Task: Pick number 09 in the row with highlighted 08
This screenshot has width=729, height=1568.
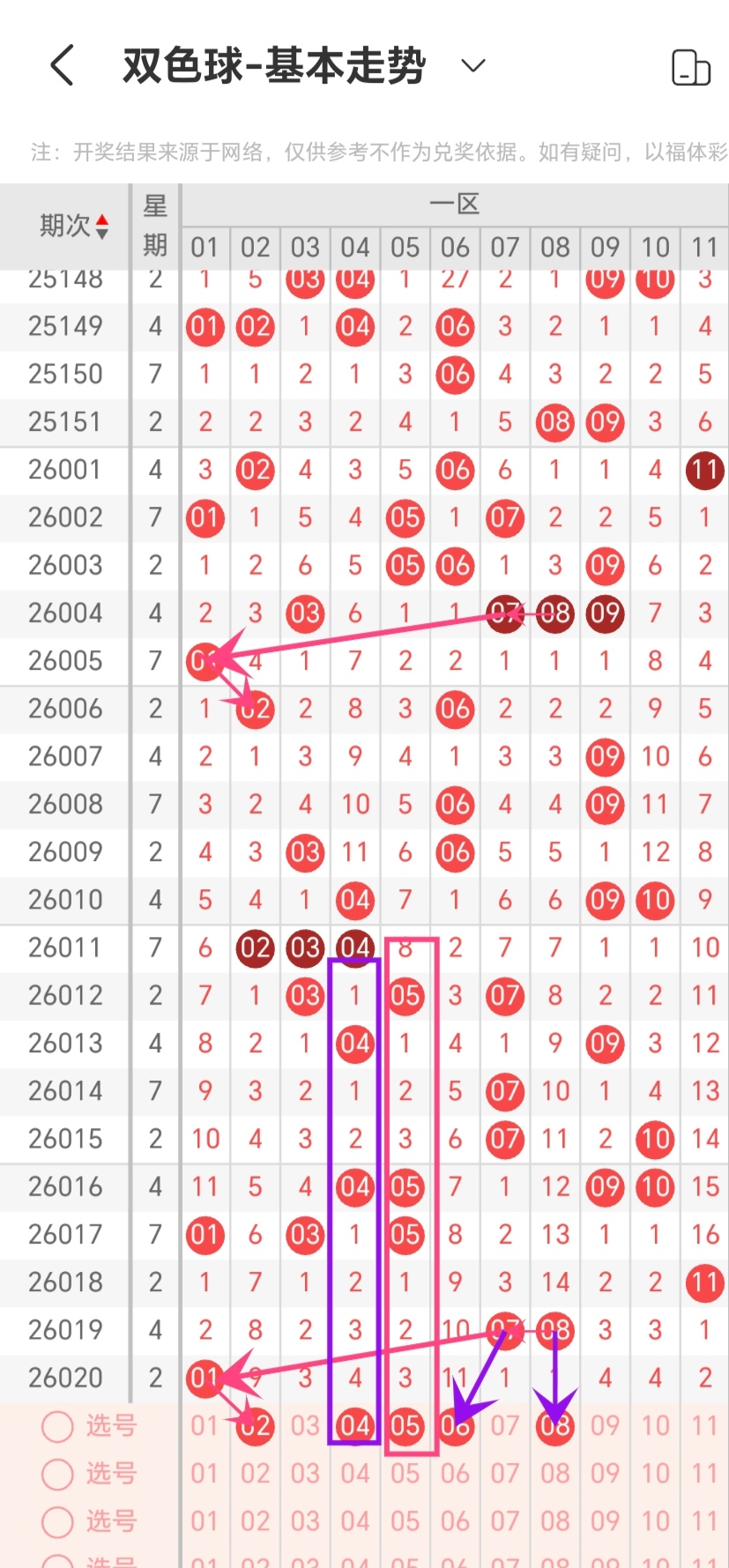Action: pyautogui.click(x=605, y=1426)
